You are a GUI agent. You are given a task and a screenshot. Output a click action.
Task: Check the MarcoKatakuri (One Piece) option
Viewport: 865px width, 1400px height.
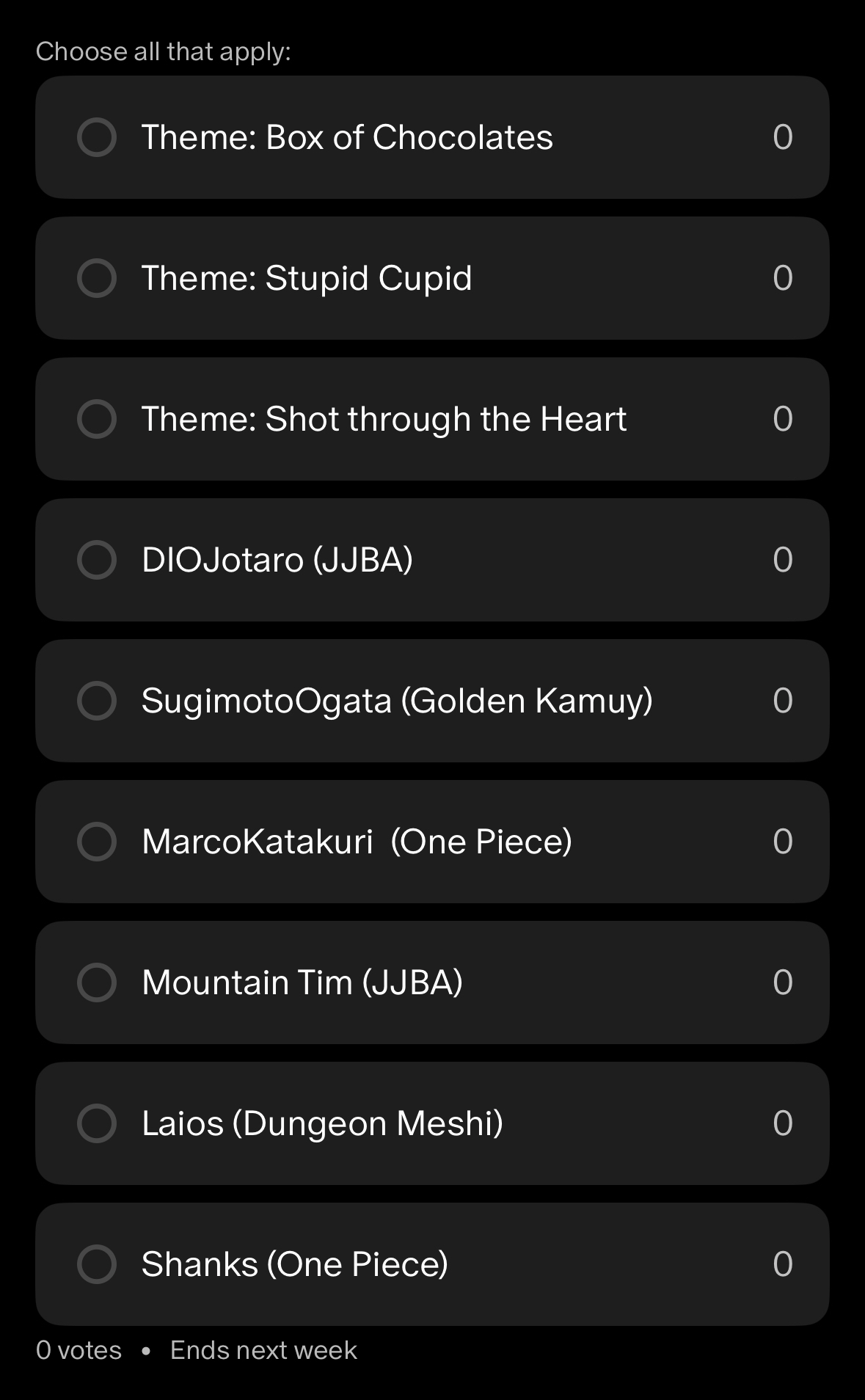[97, 842]
